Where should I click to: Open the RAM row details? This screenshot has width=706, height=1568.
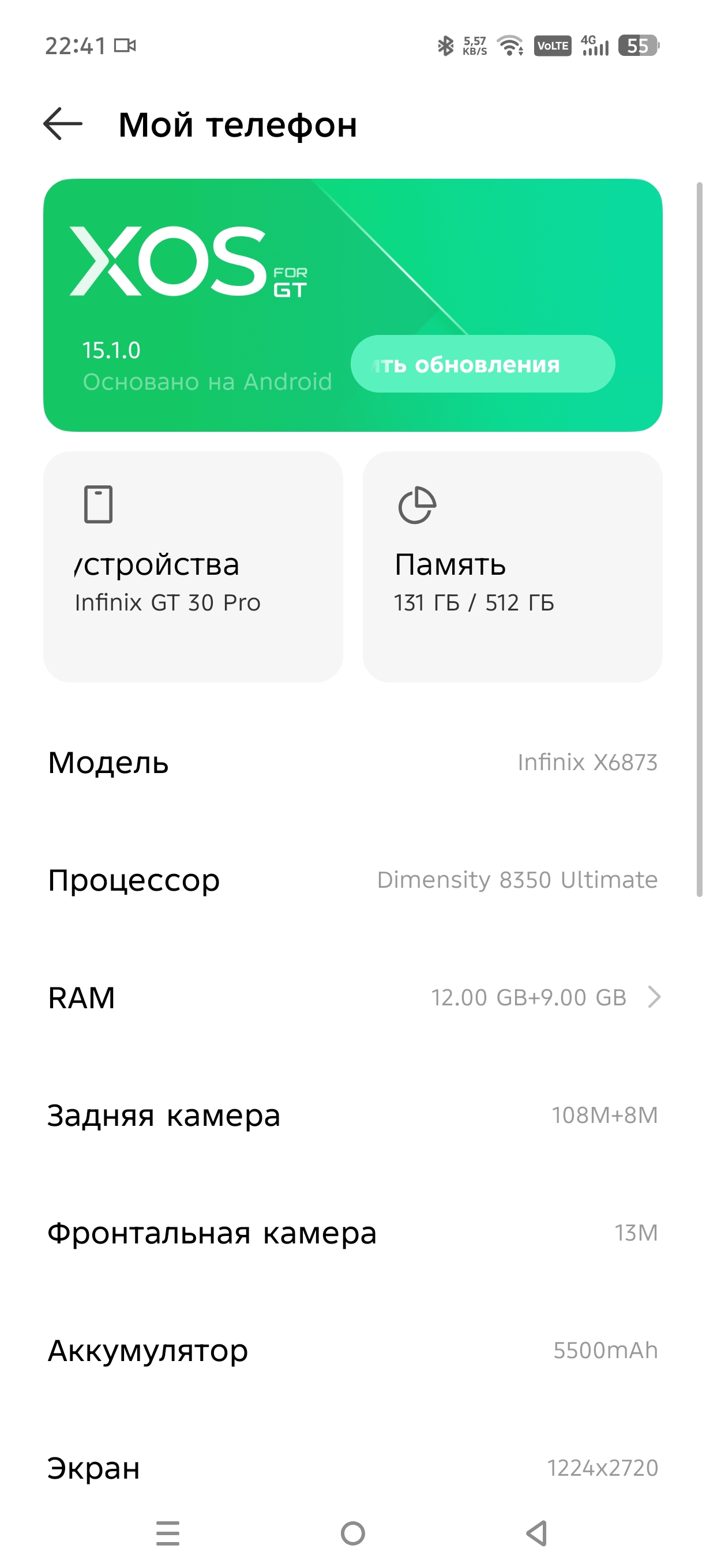[x=352, y=997]
